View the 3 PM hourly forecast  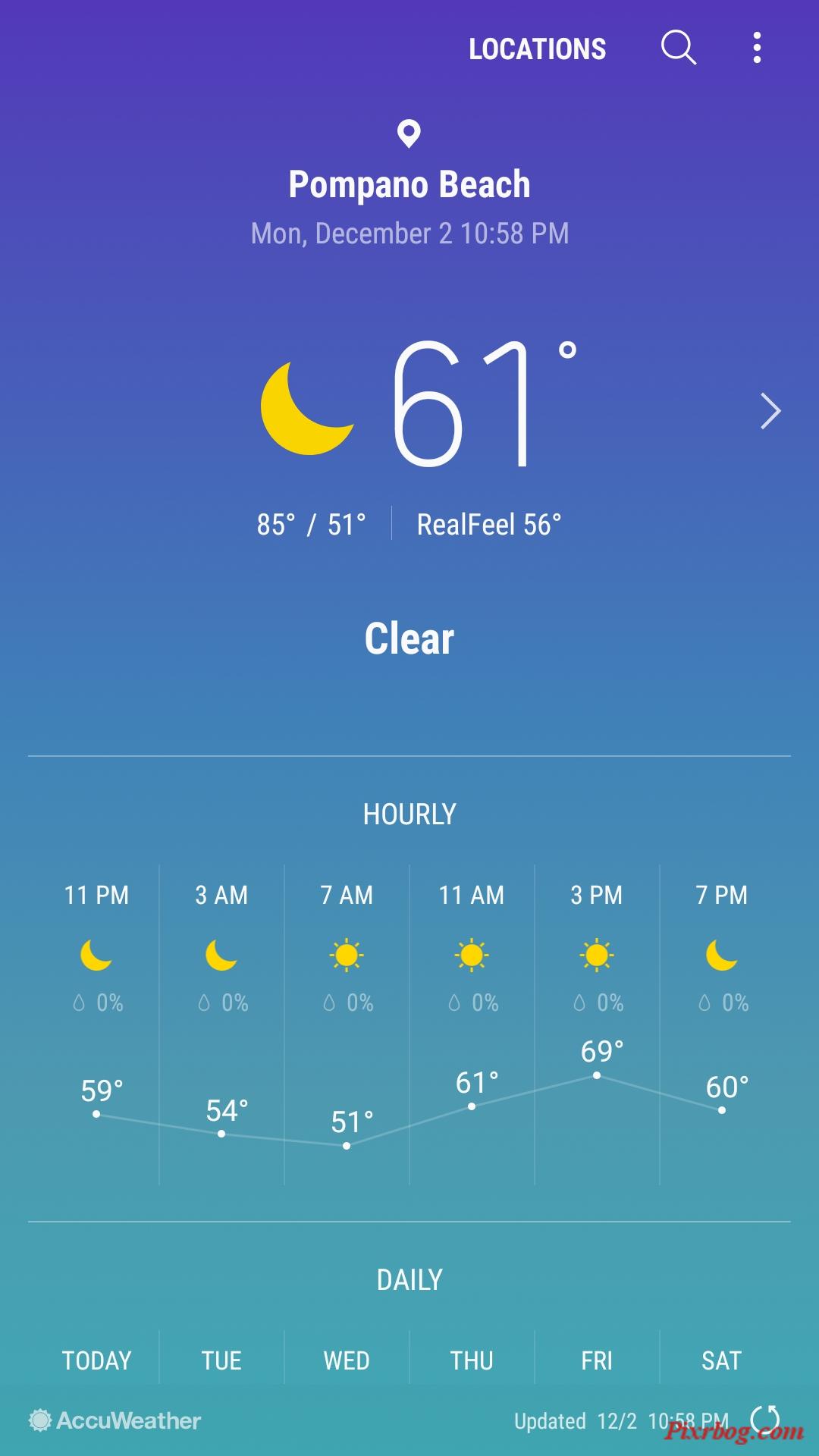point(597,1024)
